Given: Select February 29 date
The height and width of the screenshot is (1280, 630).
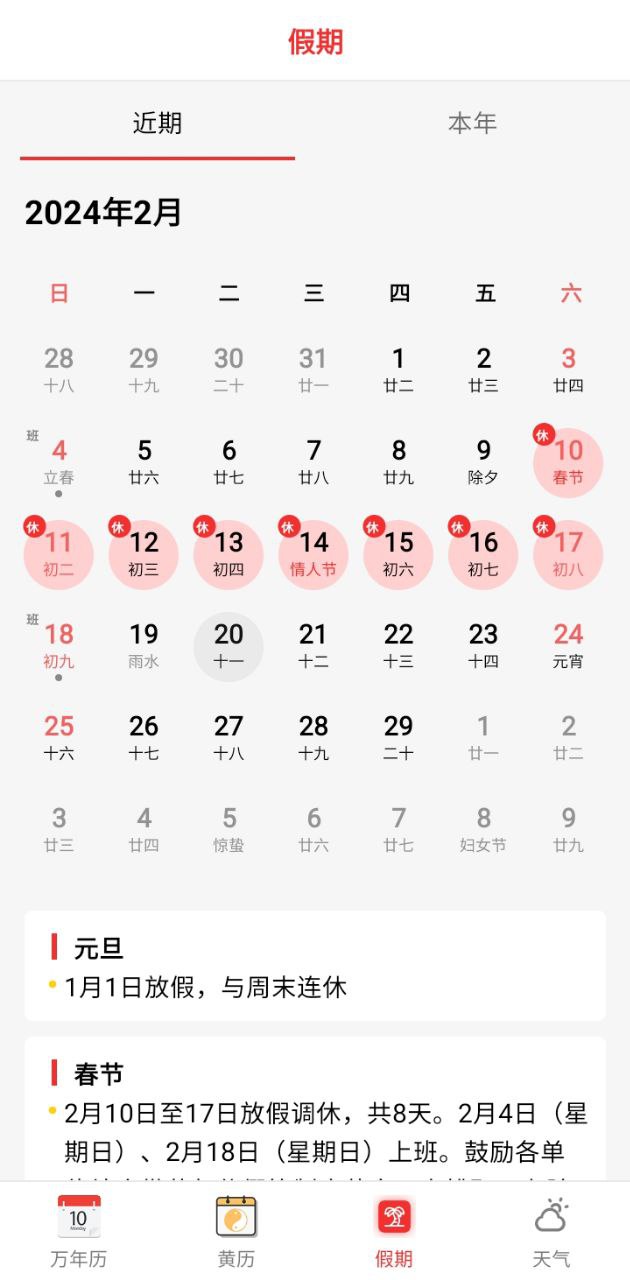Looking at the screenshot, I should [x=398, y=738].
